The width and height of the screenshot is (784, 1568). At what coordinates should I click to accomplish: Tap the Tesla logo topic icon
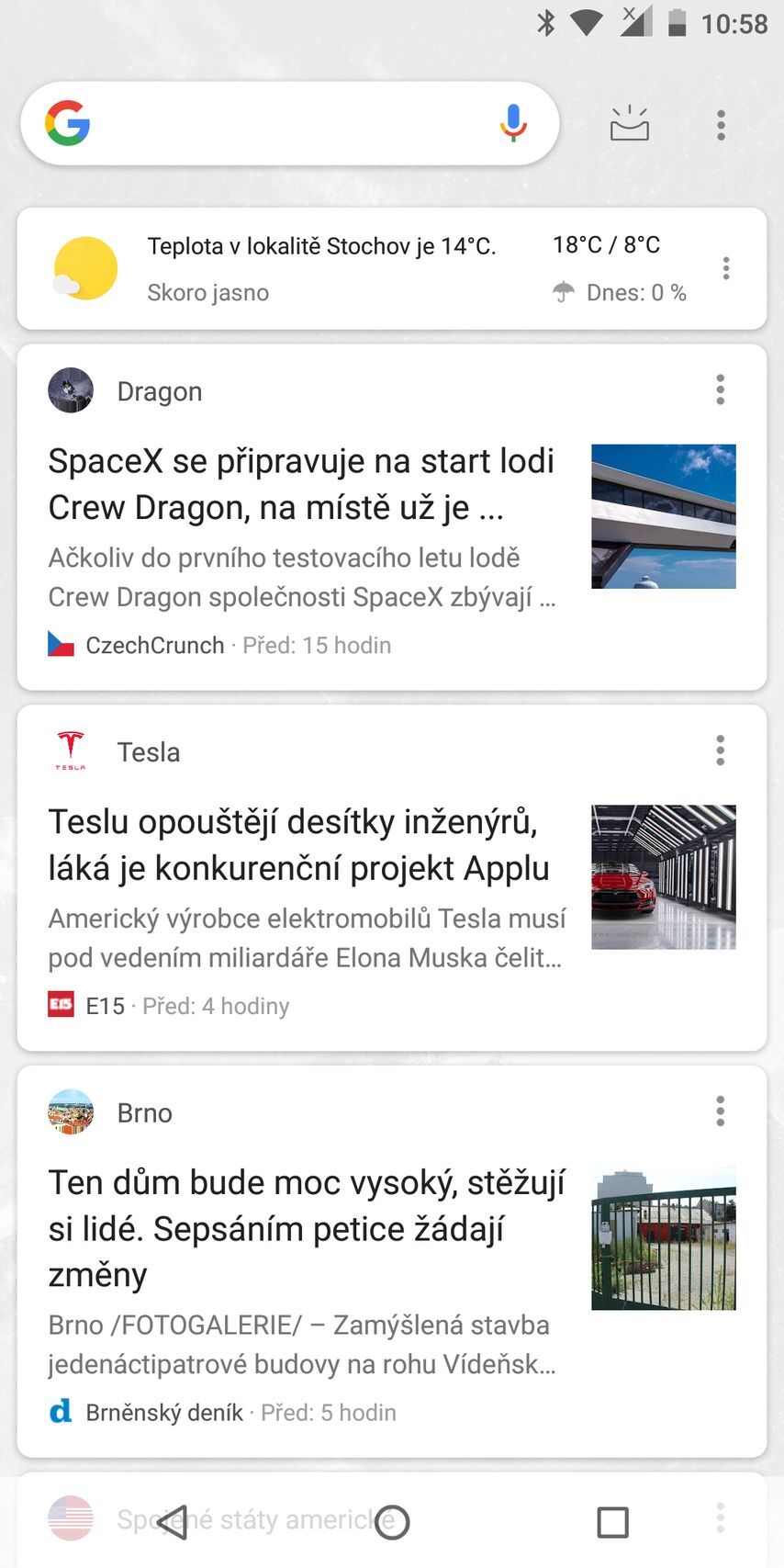[72, 750]
